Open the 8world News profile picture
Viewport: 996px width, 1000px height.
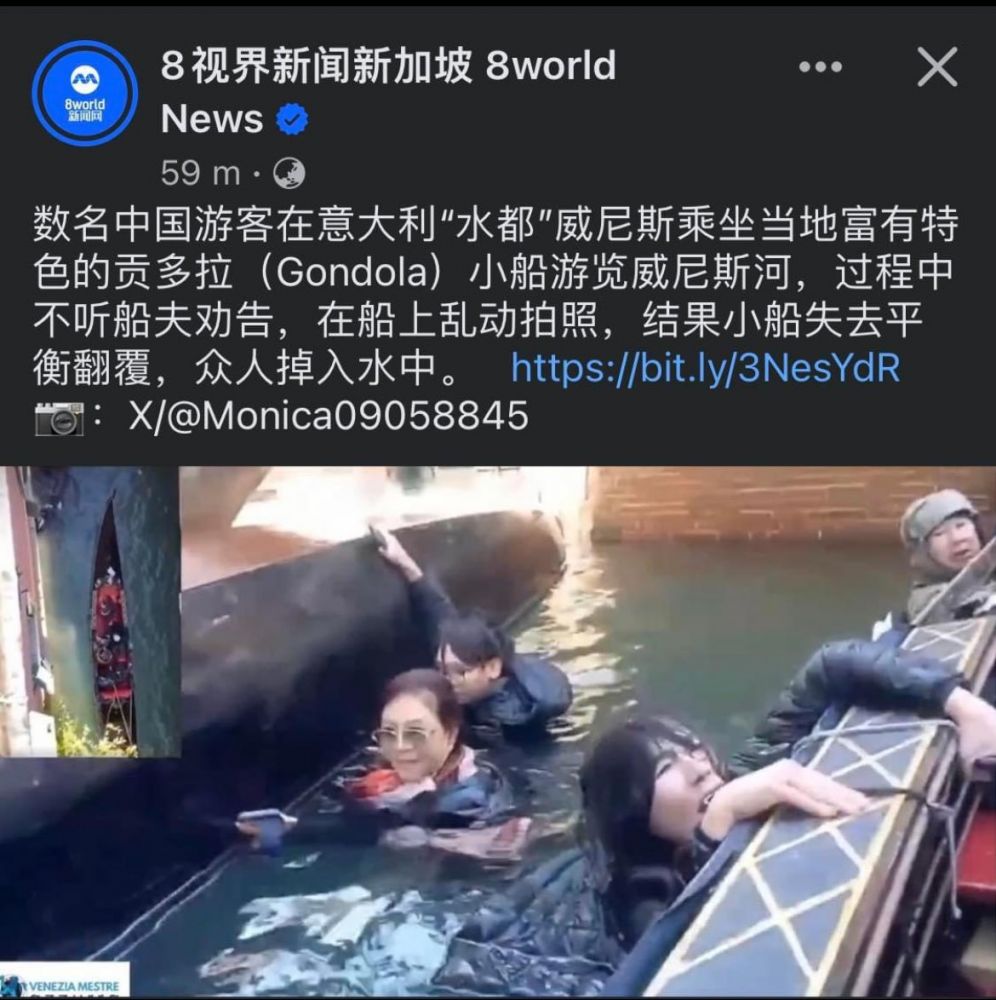coord(84,93)
